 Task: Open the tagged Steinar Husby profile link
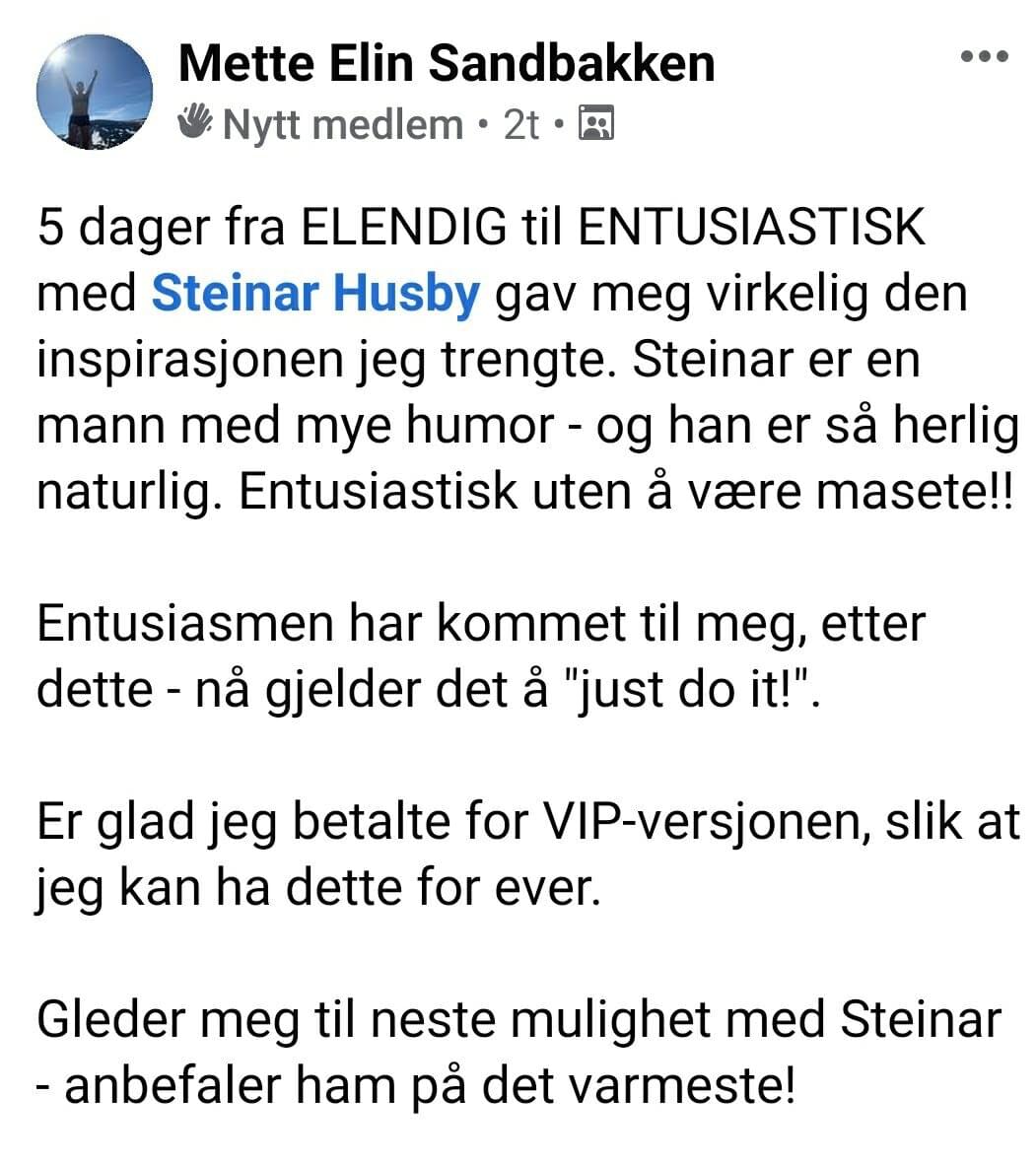click(x=315, y=294)
